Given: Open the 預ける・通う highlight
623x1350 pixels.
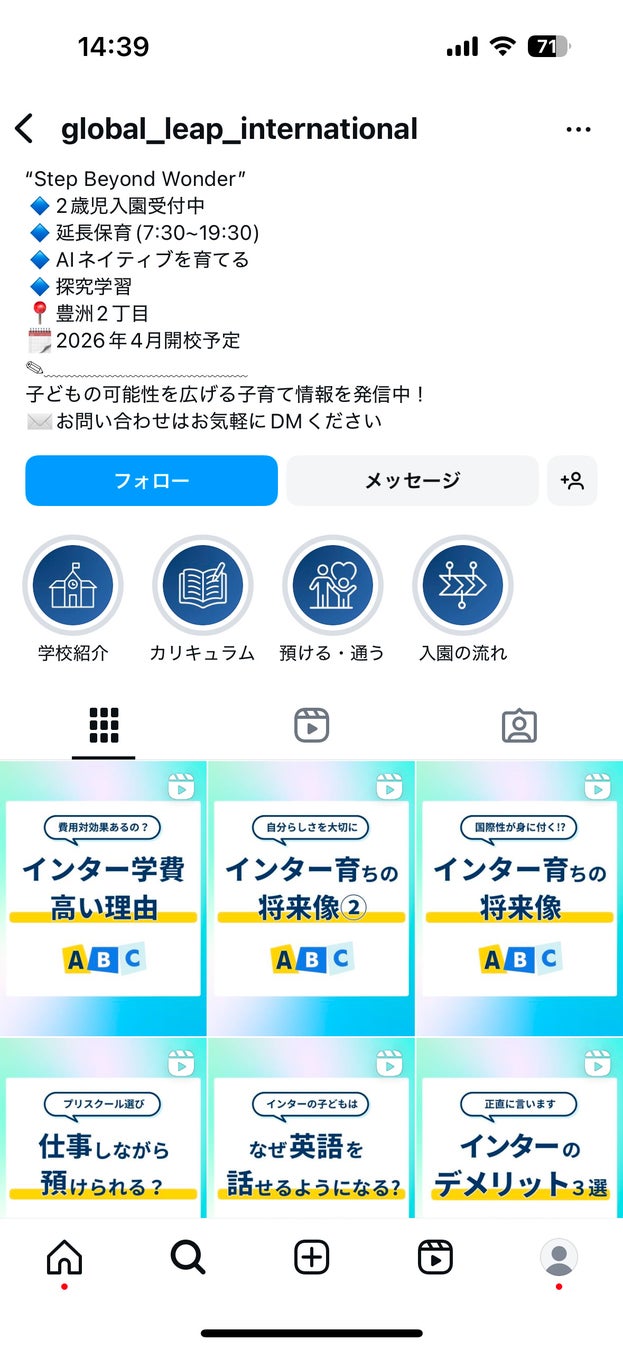Looking at the screenshot, I should (332, 586).
